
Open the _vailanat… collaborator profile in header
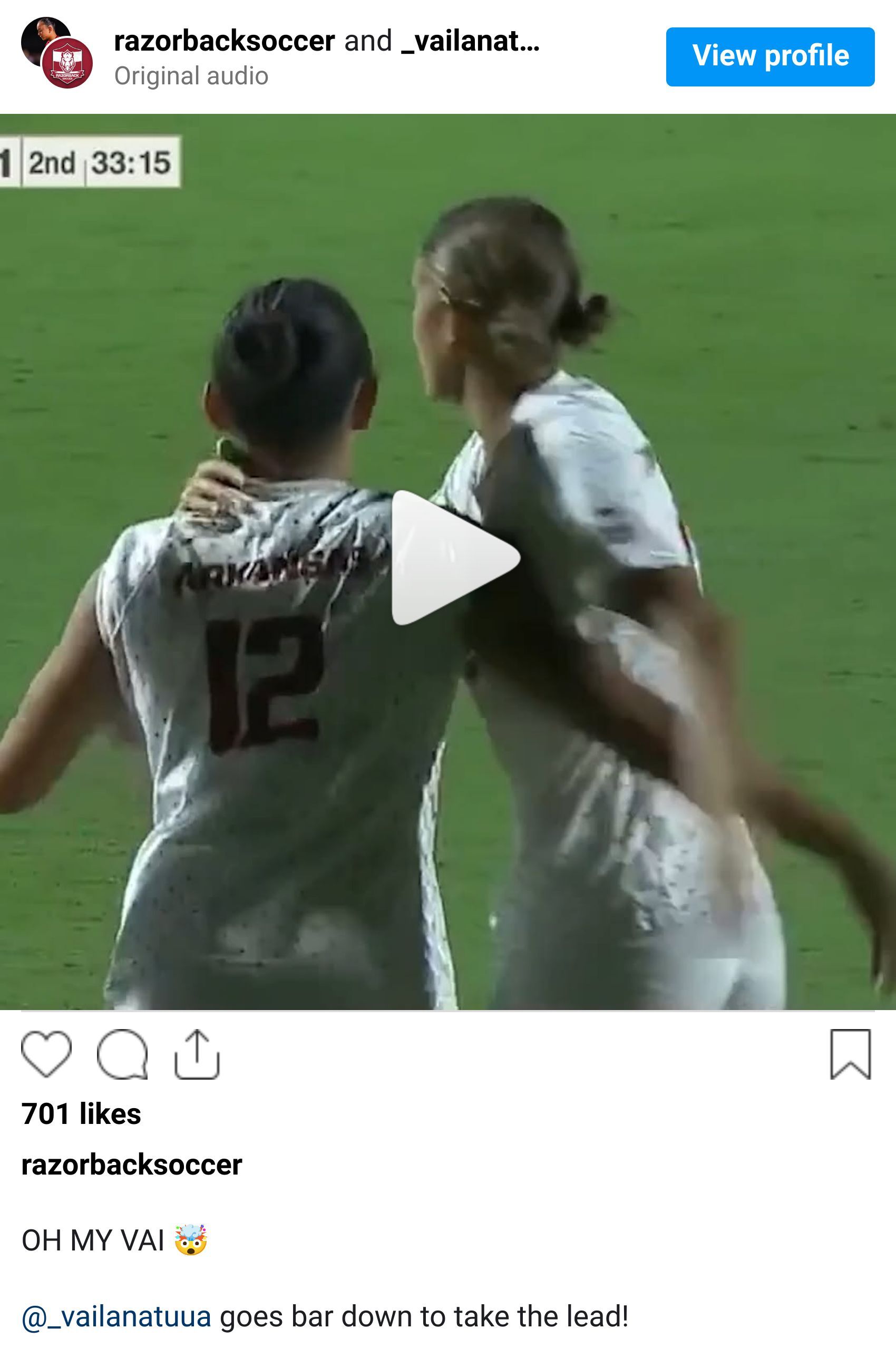[x=470, y=41]
